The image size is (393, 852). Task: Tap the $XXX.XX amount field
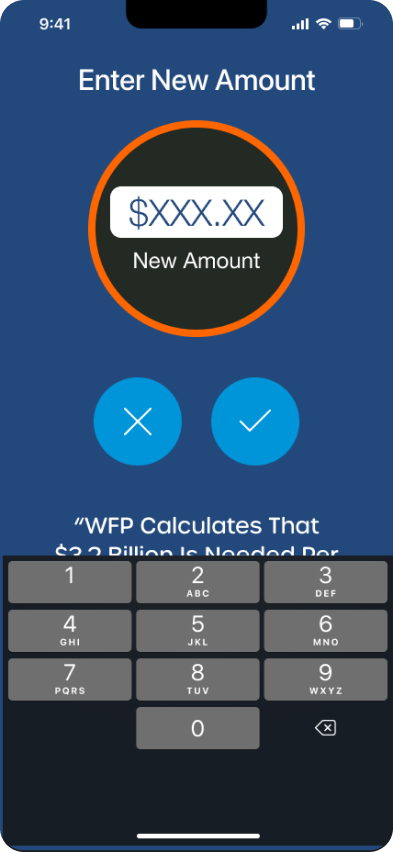pyautogui.click(x=196, y=212)
